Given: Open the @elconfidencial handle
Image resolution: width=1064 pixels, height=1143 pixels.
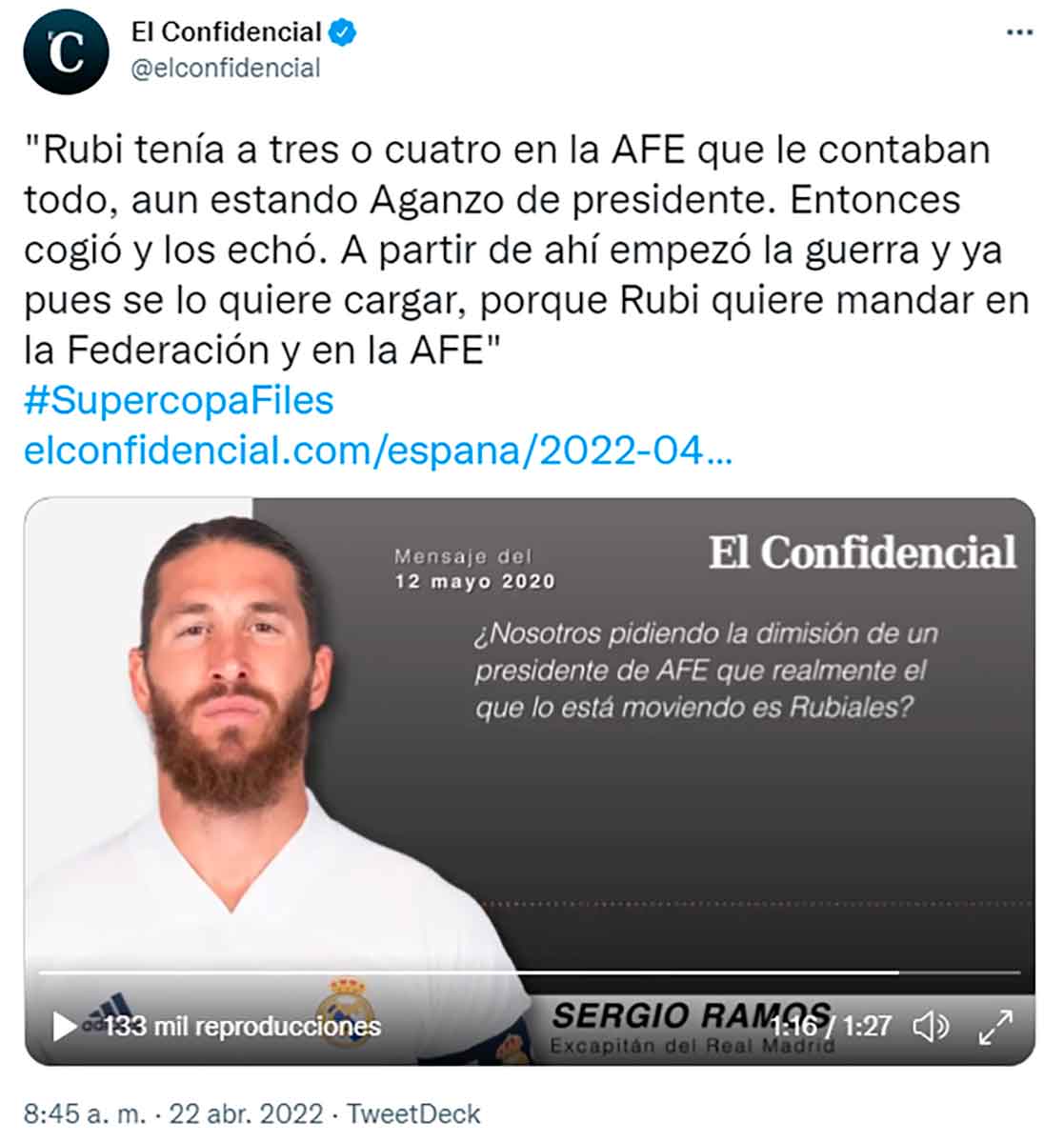Looking at the screenshot, I should [226, 69].
